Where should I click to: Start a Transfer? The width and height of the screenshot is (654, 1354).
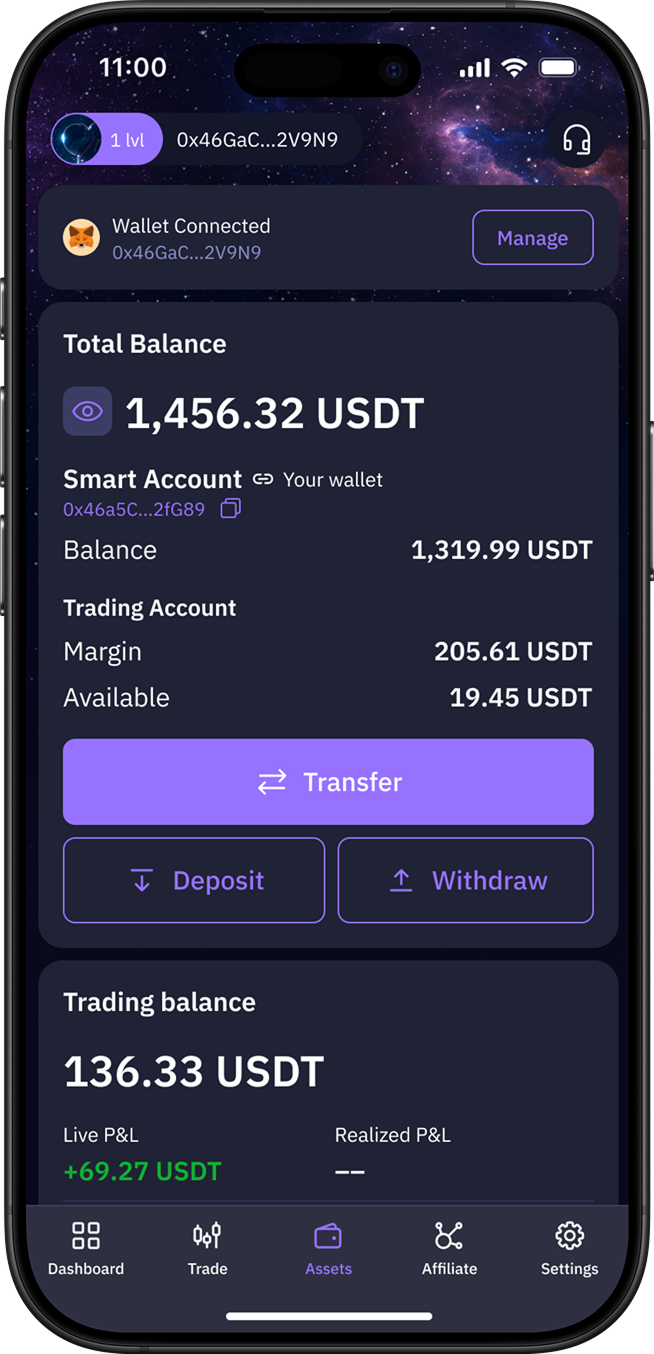click(x=328, y=782)
